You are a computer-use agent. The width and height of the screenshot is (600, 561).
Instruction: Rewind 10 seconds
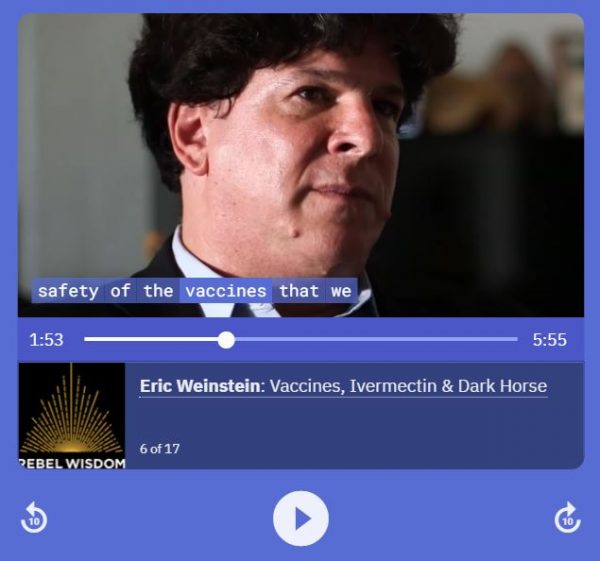coord(34,518)
